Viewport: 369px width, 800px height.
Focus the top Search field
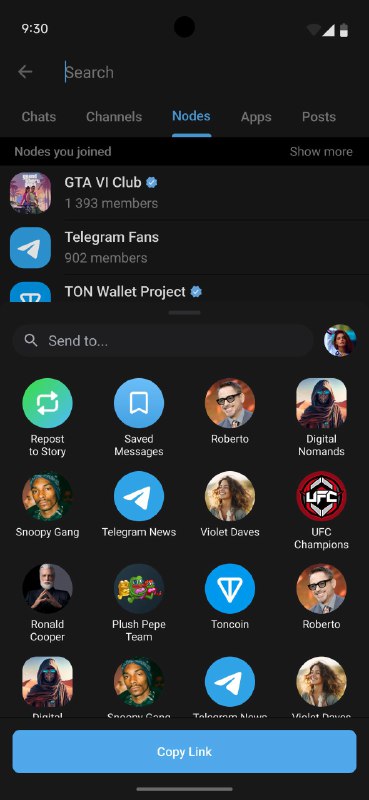click(x=204, y=72)
